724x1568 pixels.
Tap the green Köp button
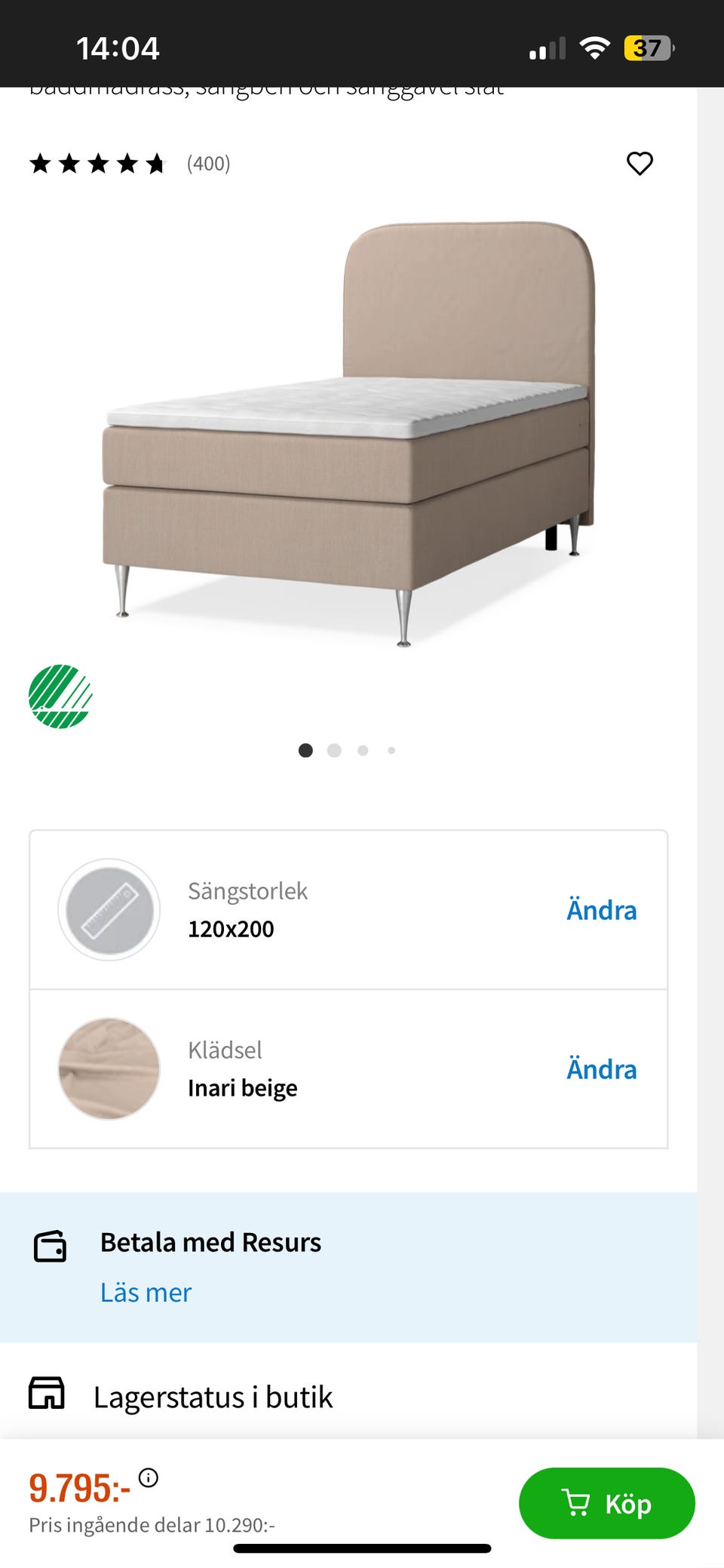tap(606, 1503)
